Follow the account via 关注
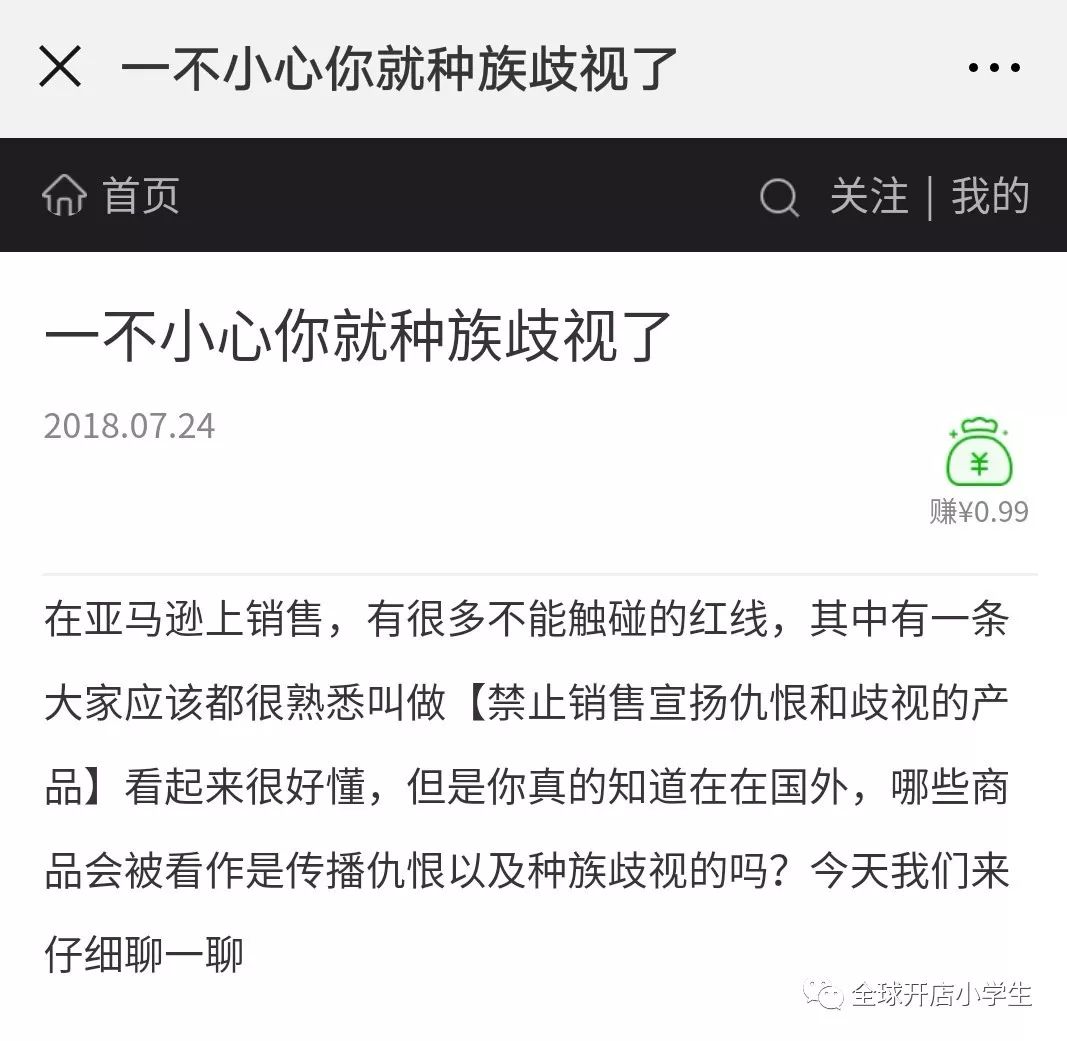The height and width of the screenshot is (1041, 1067). [868, 196]
